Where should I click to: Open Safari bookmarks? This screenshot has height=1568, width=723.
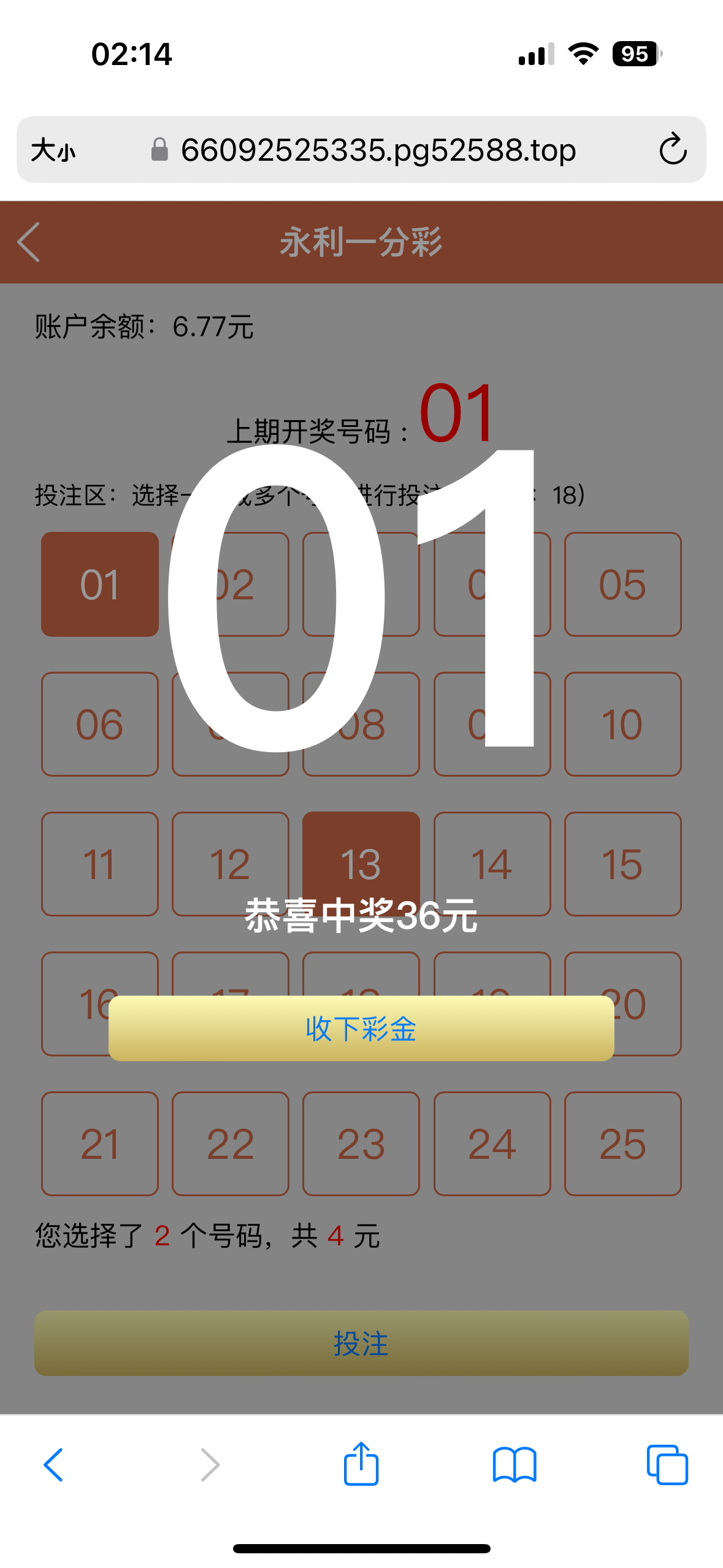(x=515, y=1464)
